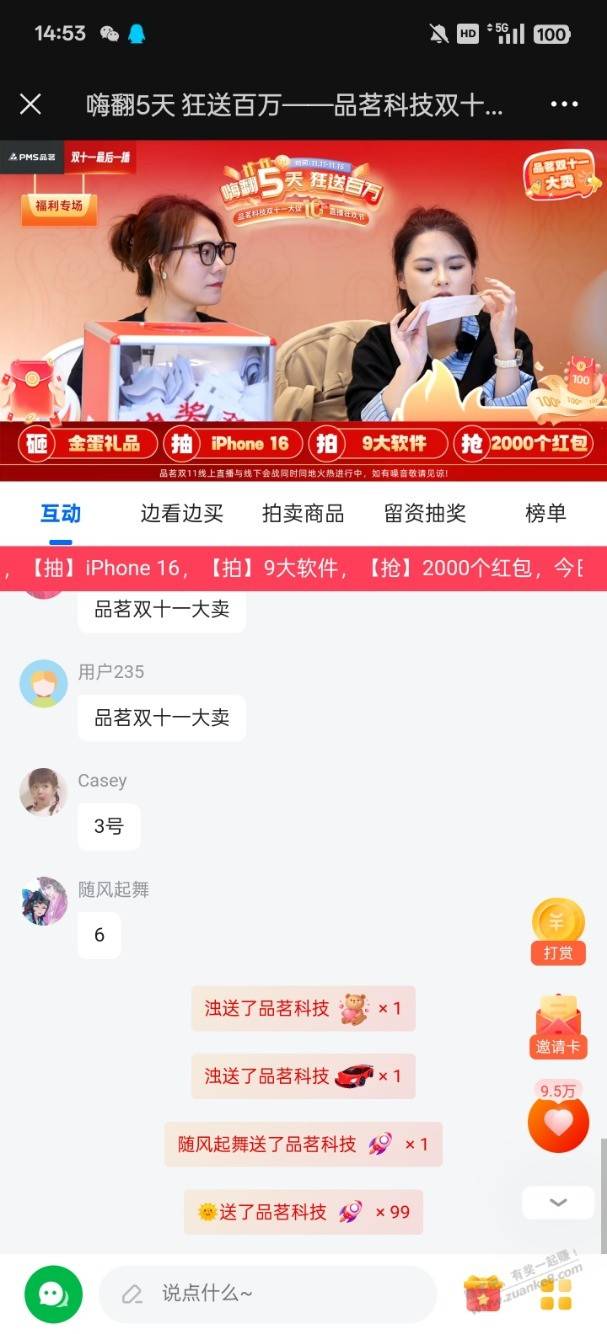Image resolution: width=607 pixels, height=1334 pixels.
Task: Switch to the 互动 tab
Action: [x=60, y=513]
